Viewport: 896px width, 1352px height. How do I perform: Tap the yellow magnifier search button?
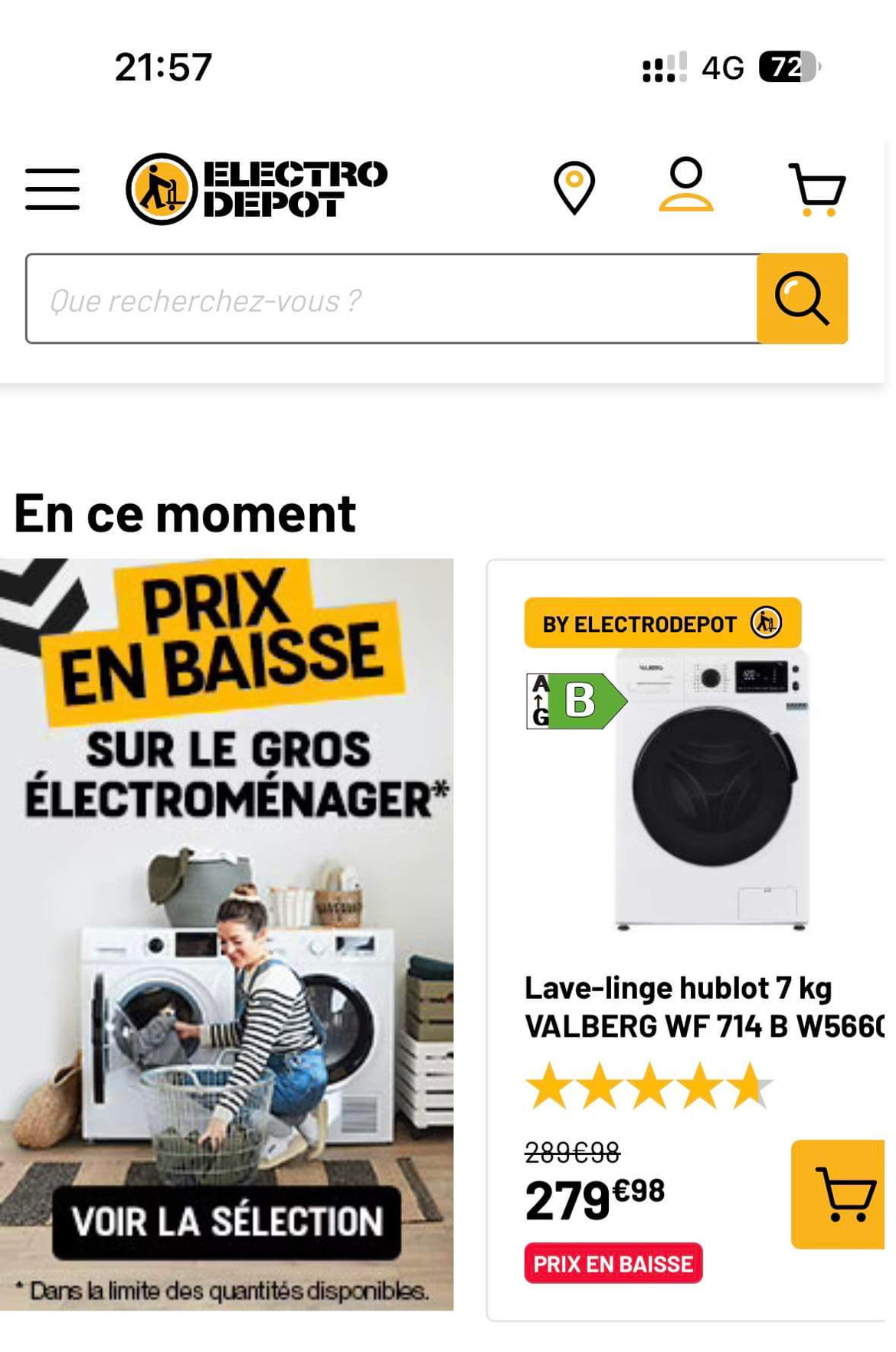pyautogui.click(x=802, y=299)
